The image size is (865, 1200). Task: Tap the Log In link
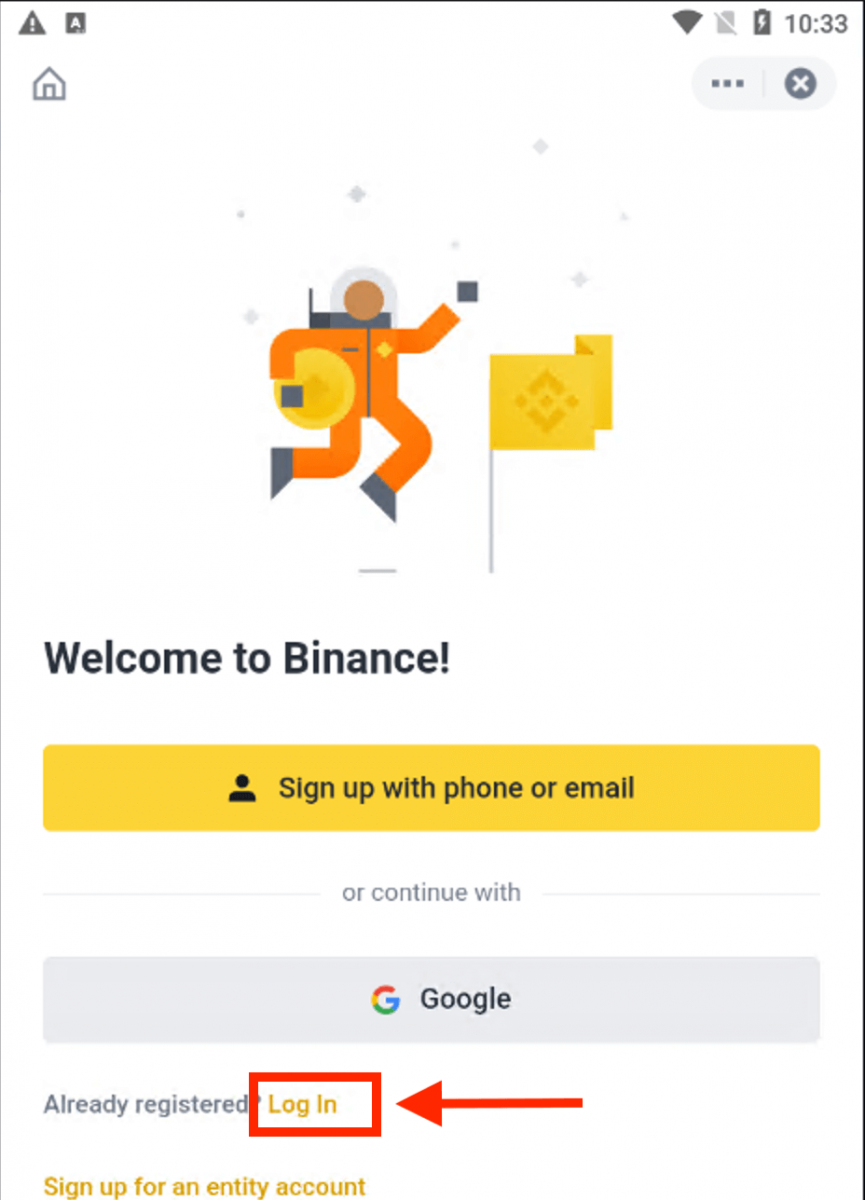coord(303,1104)
